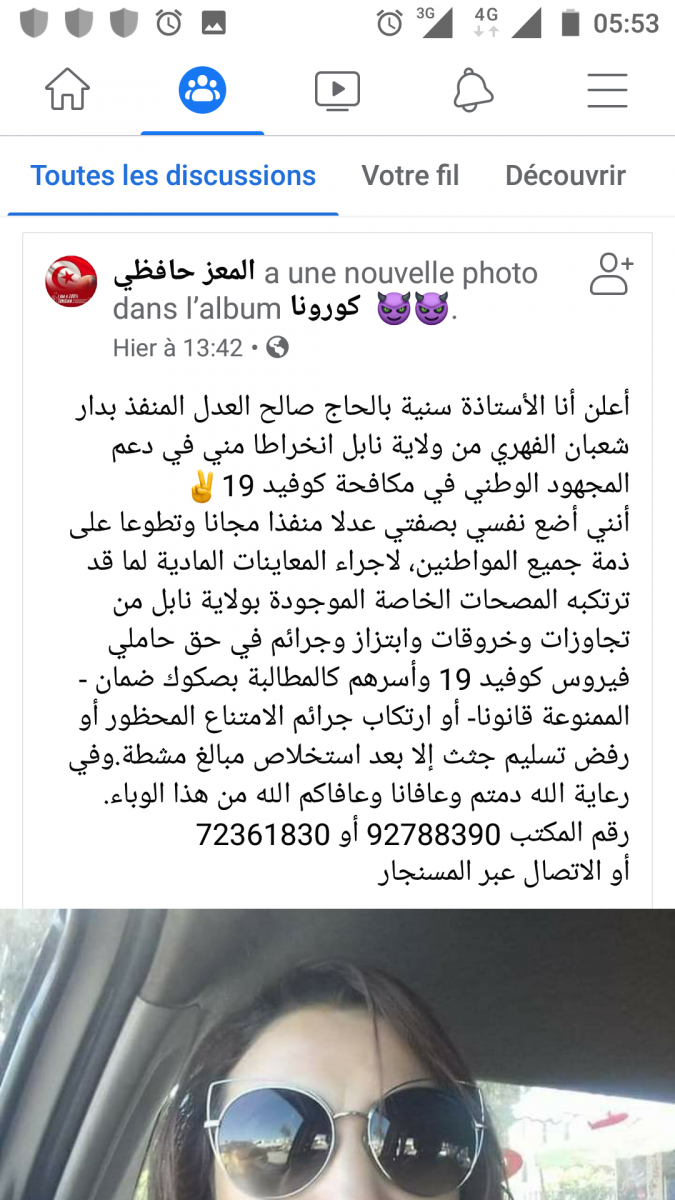Switch to the Watch video tab
This screenshot has width=675, height=1200.
(337, 91)
